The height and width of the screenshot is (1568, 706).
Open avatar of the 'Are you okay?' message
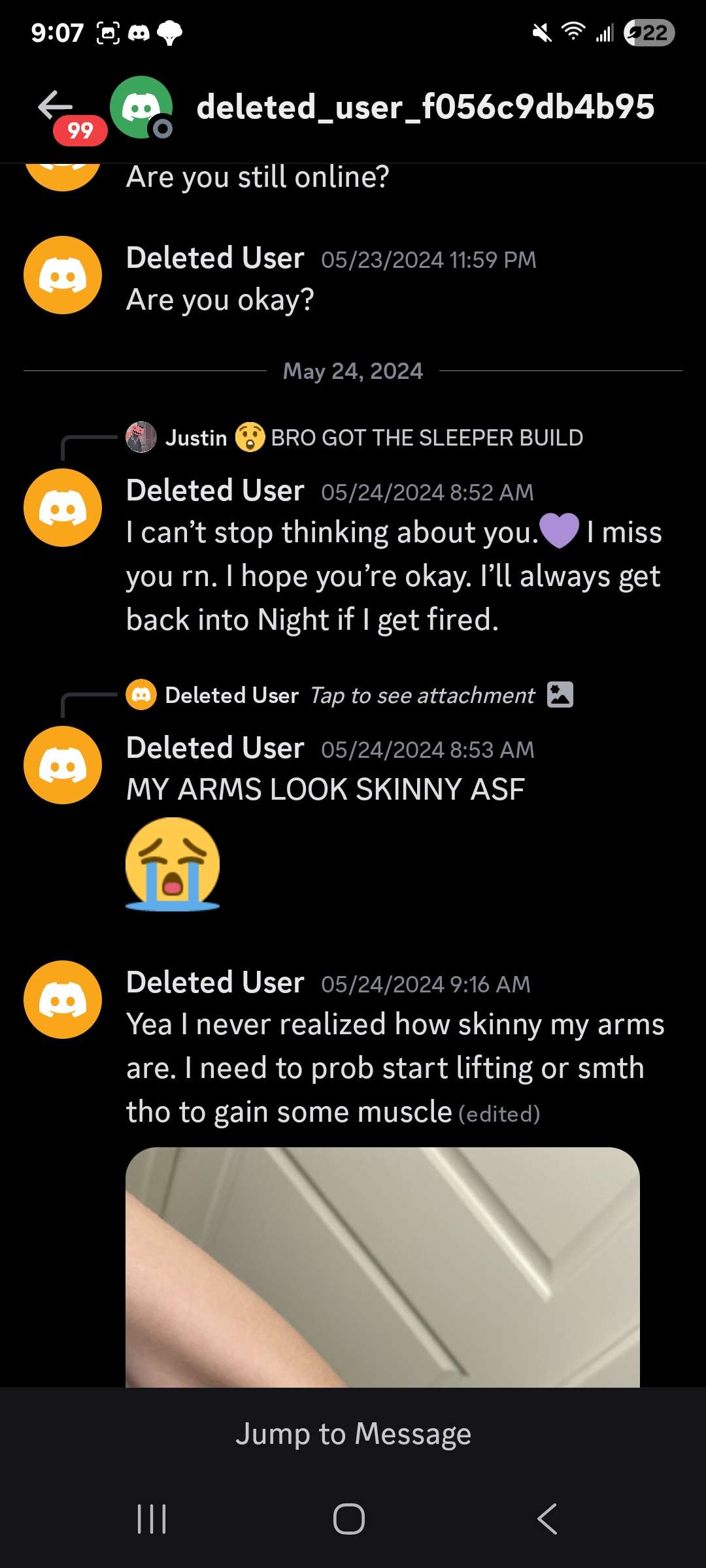tap(63, 275)
